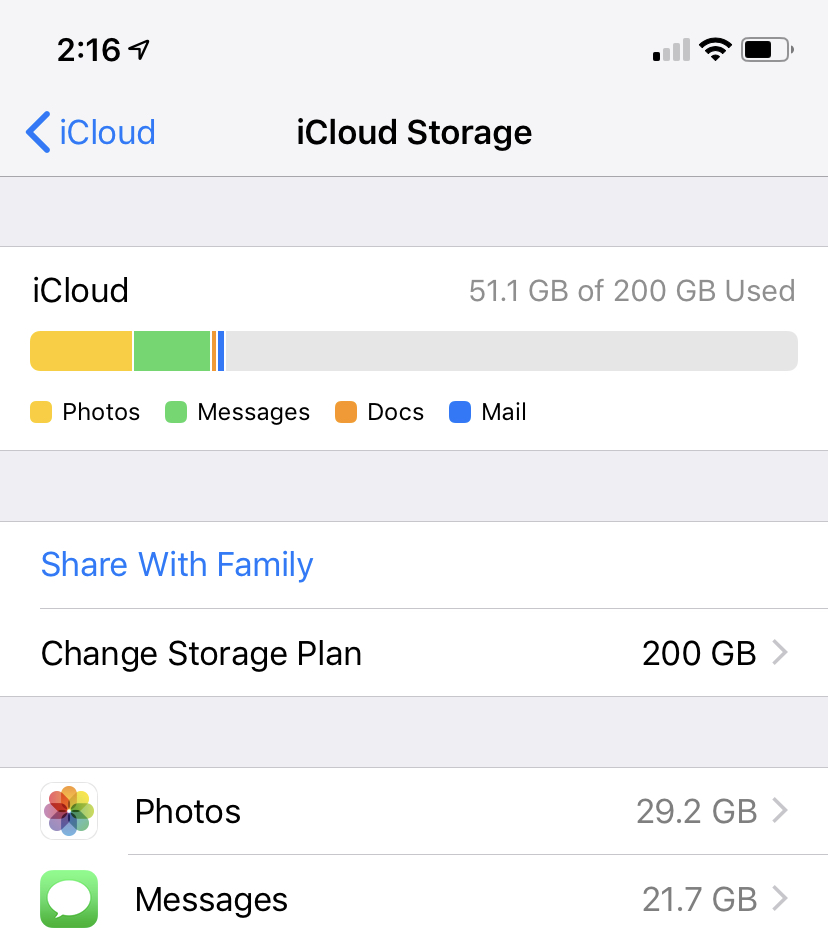Open Photos storage details
The image size is (828, 942).
[x=414, y=811]
